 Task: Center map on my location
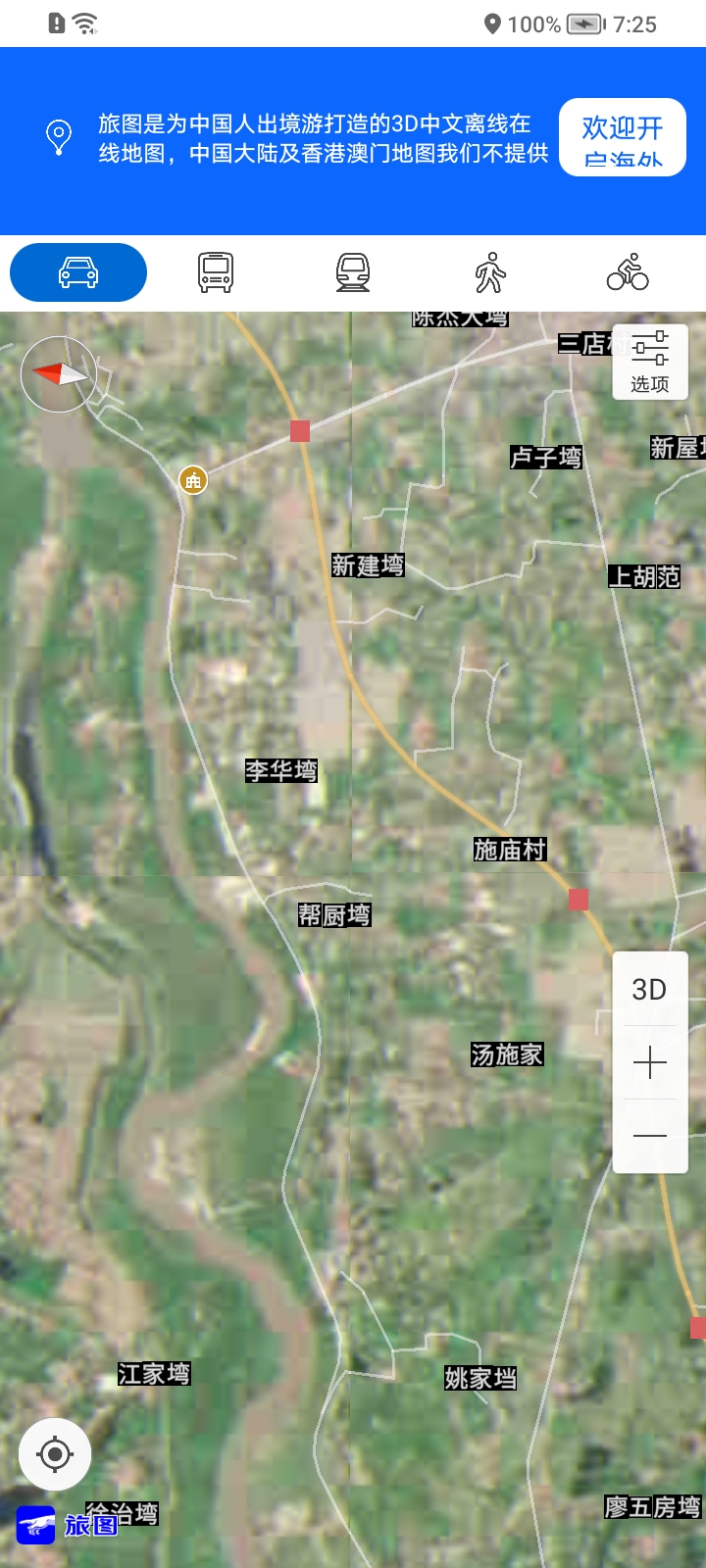[x=55, y=1454]
